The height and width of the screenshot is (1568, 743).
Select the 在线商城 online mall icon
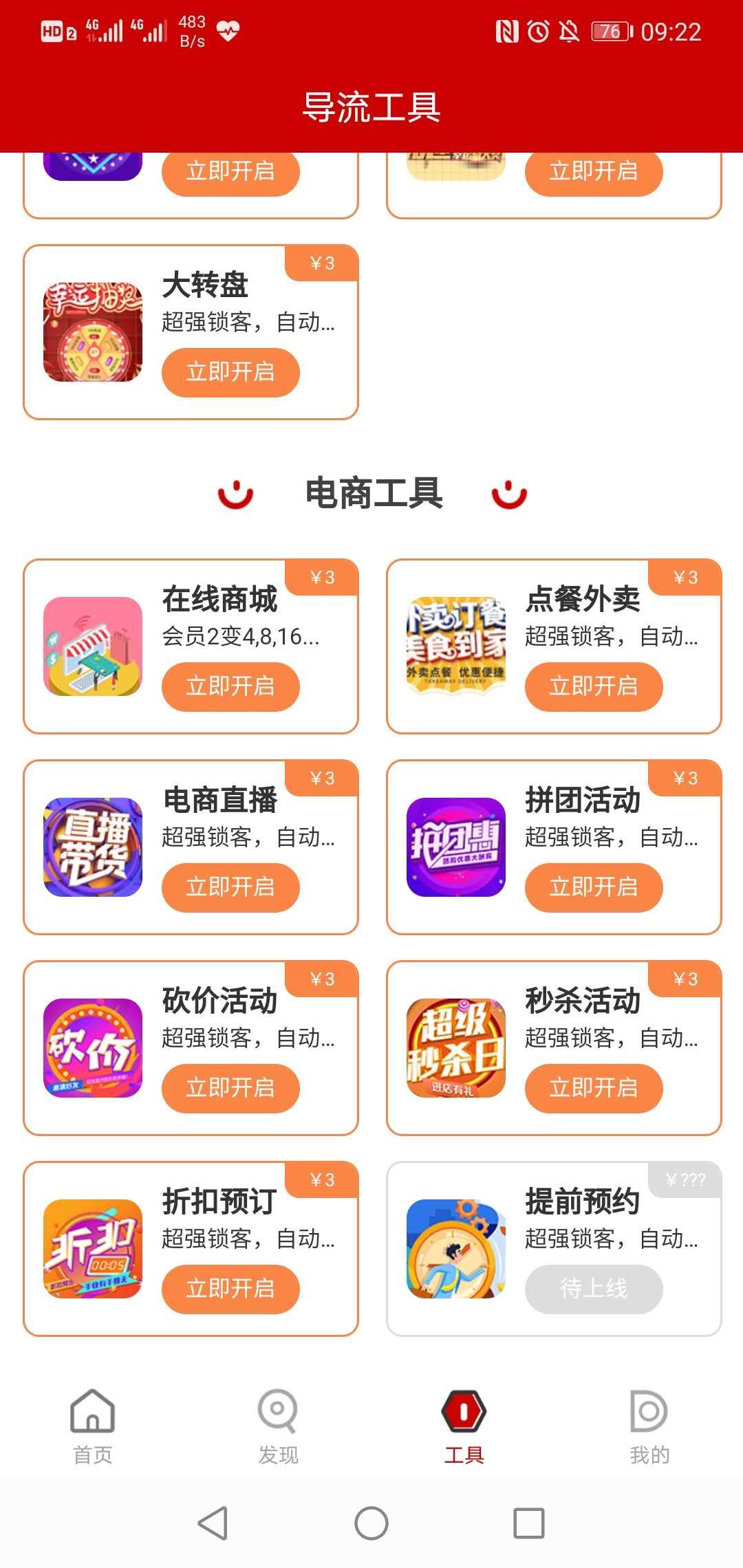point(94,646)
